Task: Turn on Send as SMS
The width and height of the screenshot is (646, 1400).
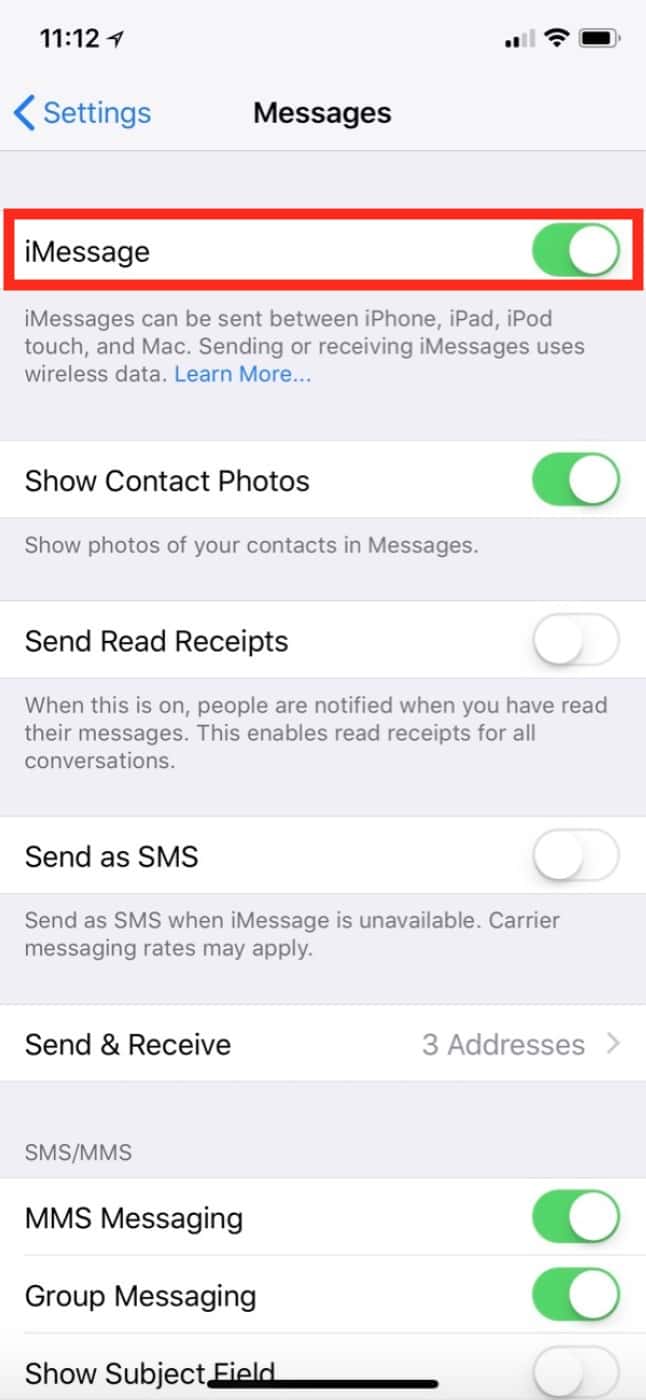Action: click(x=575, y=856)
